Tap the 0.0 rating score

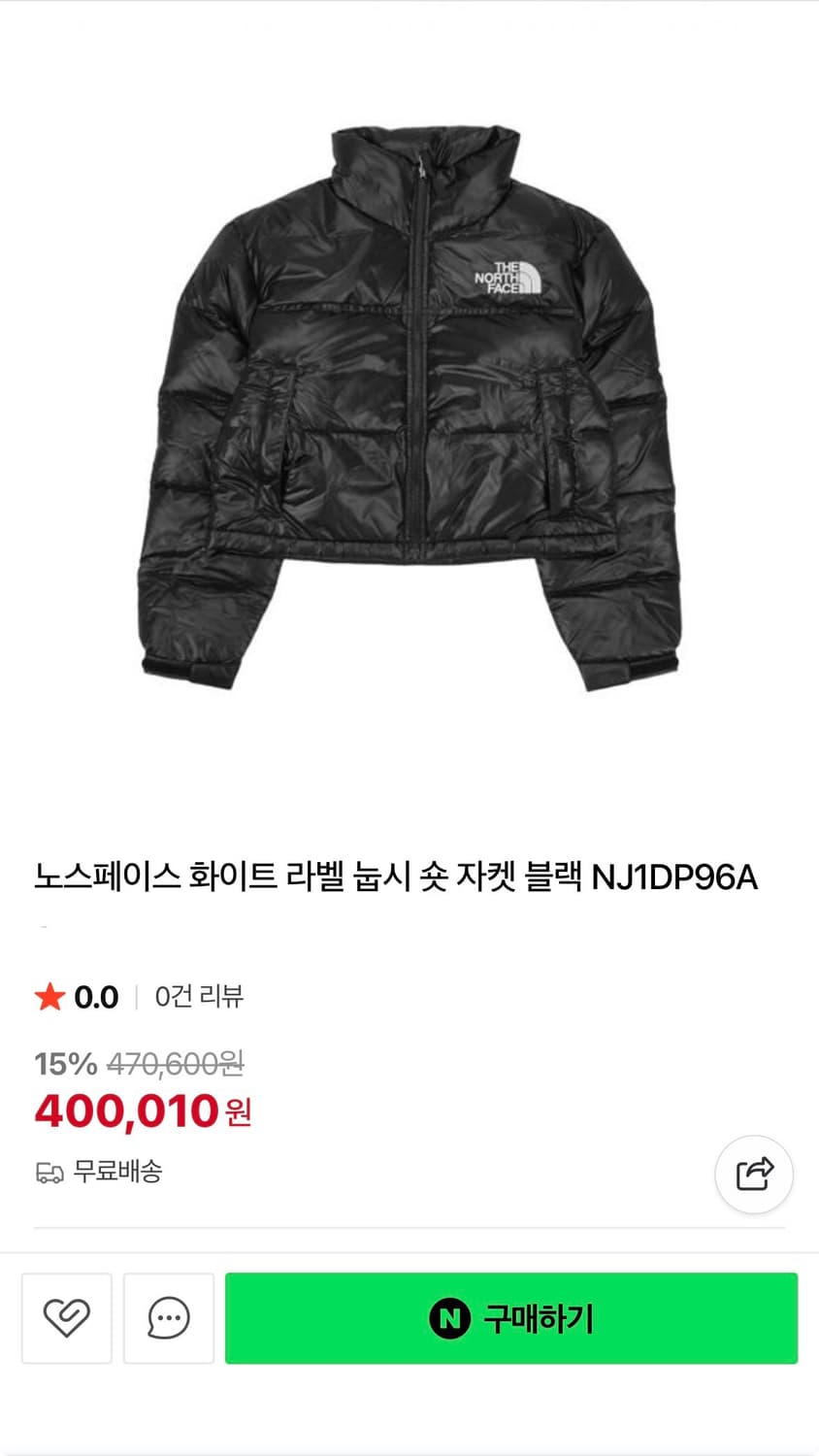(x=96, y=997)
